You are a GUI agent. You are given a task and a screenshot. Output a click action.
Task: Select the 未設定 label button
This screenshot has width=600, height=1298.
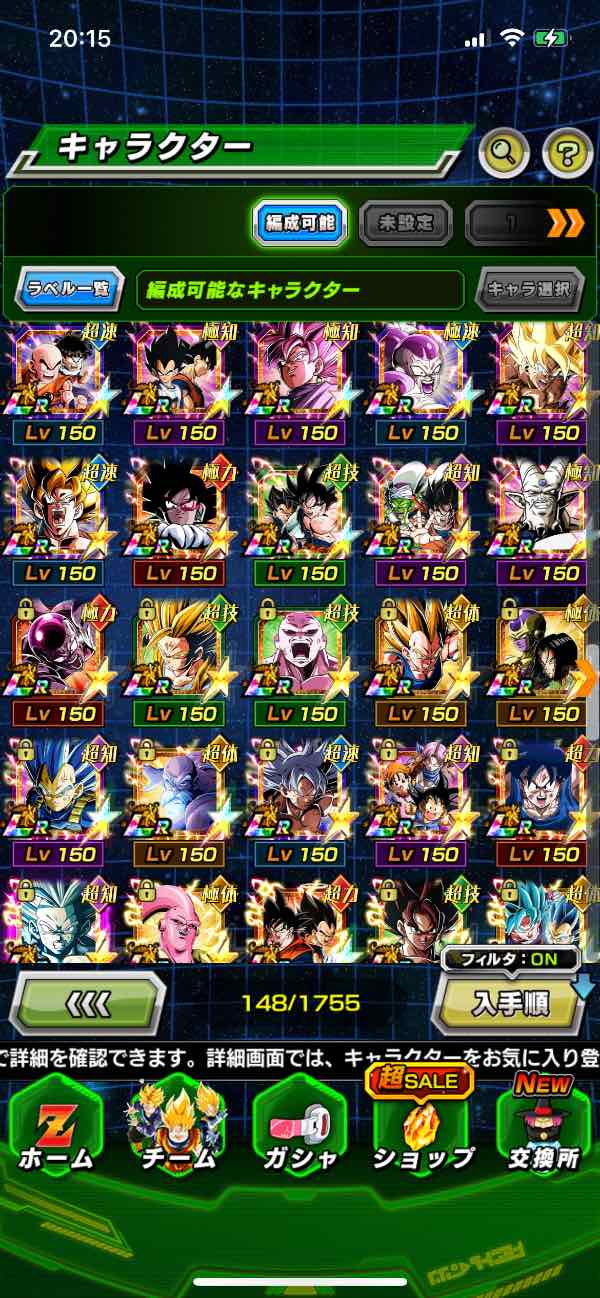405,223
